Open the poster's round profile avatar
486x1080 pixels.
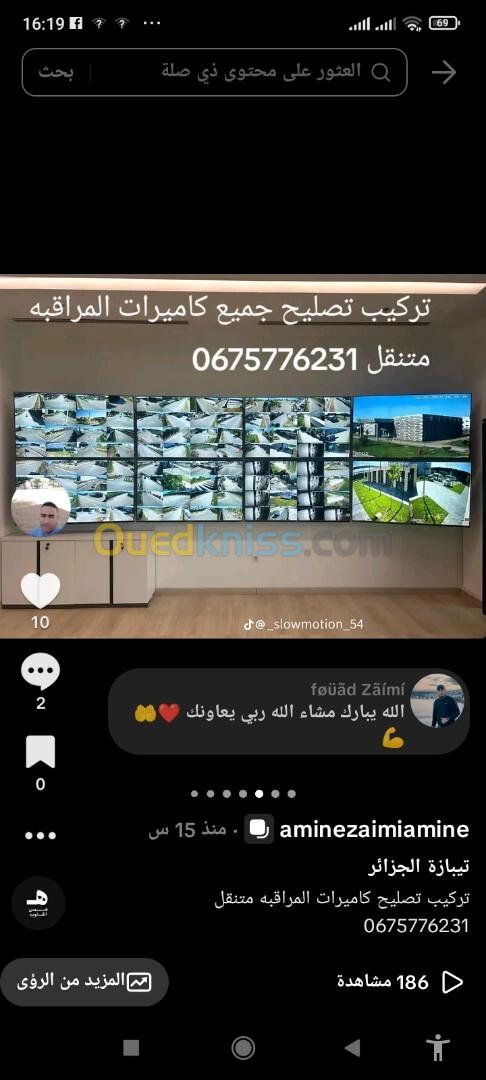[41, 509]
